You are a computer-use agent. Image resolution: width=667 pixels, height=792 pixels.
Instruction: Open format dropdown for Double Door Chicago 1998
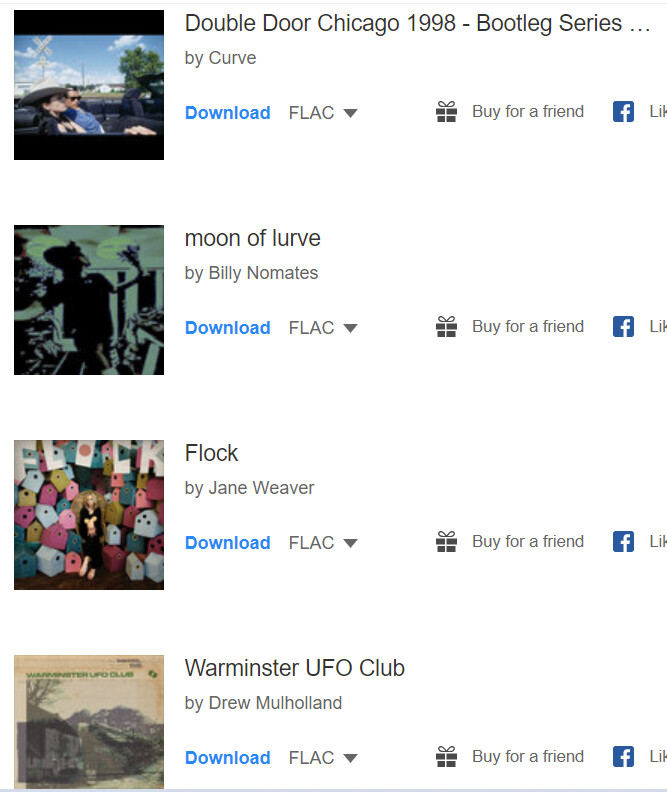(x=323, y=113)
